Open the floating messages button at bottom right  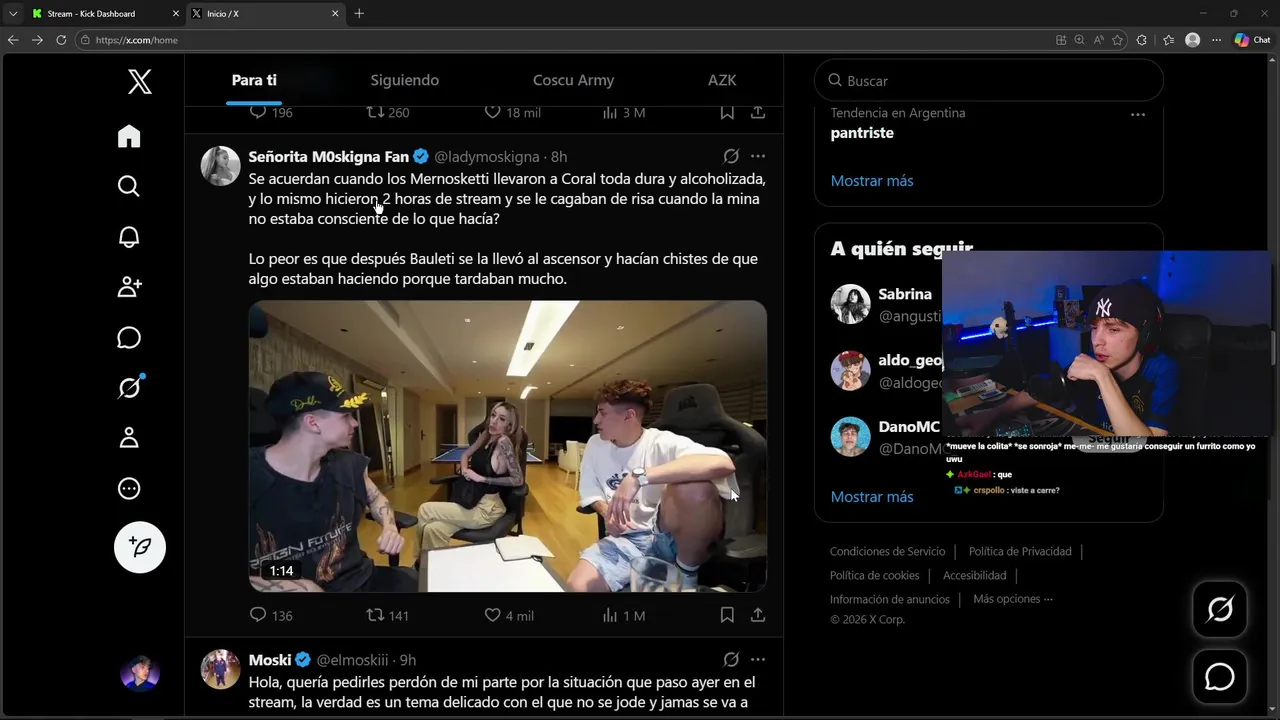(x=1219, y=677)
